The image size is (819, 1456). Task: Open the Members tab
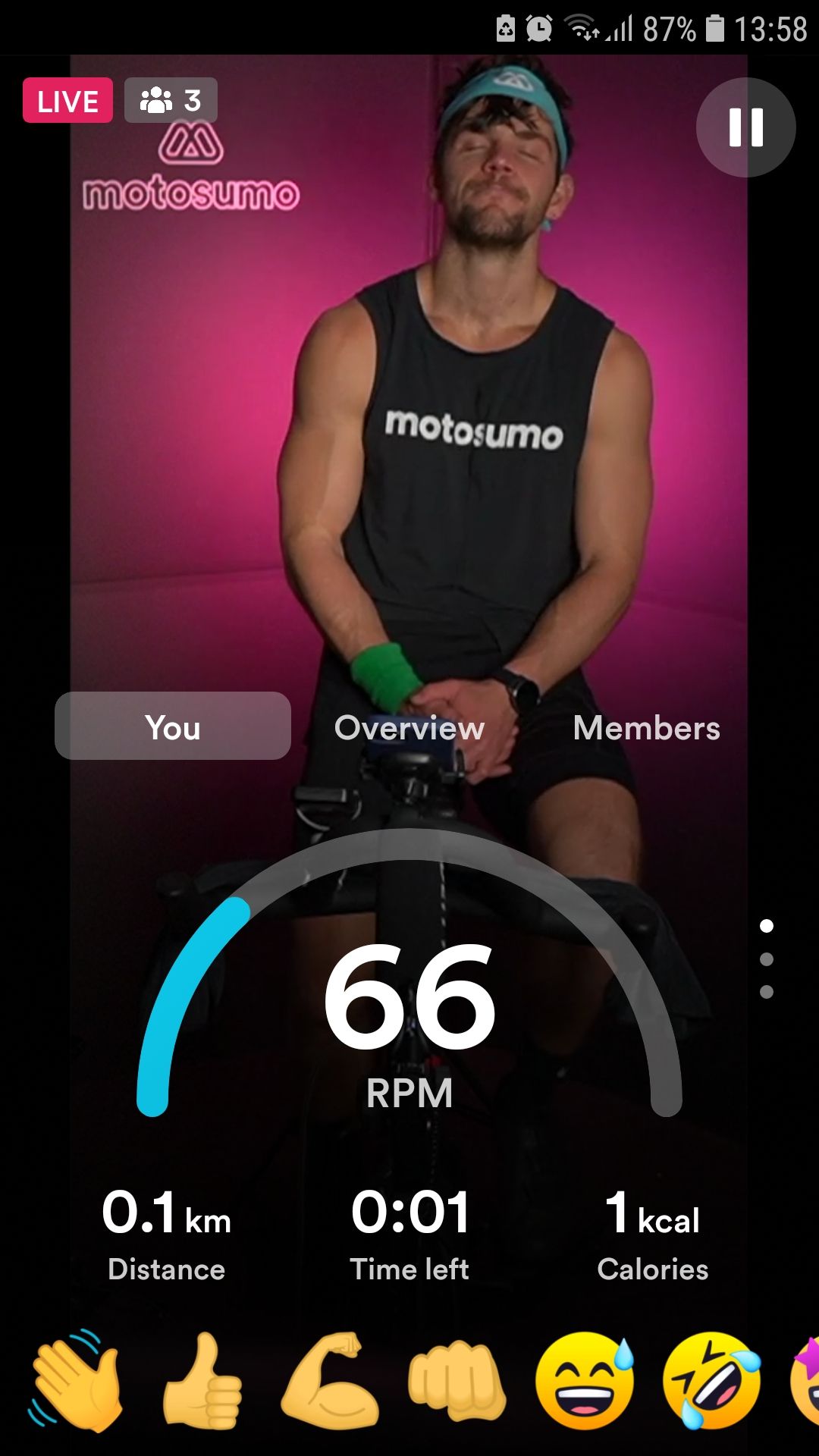click(646, 728)
